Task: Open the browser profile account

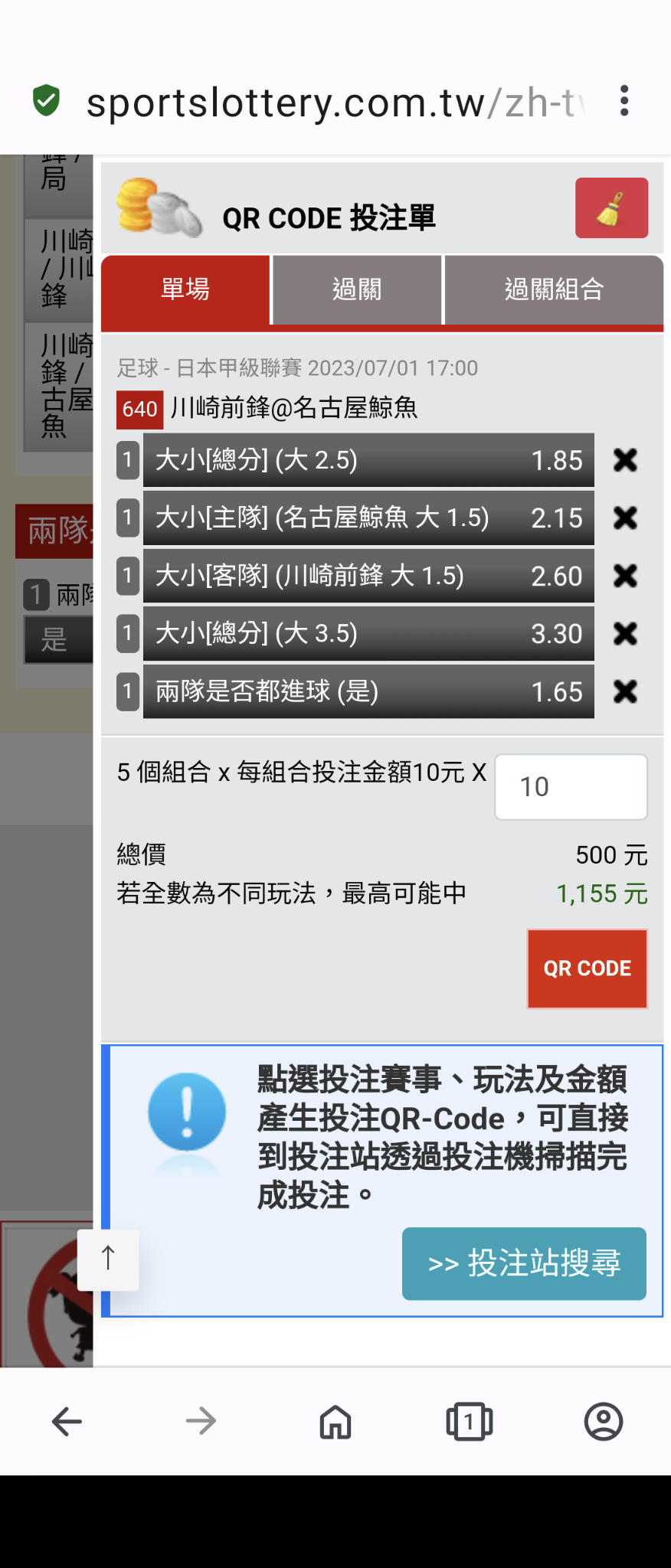Action: pyautogui.click(x=604, y=1422)
